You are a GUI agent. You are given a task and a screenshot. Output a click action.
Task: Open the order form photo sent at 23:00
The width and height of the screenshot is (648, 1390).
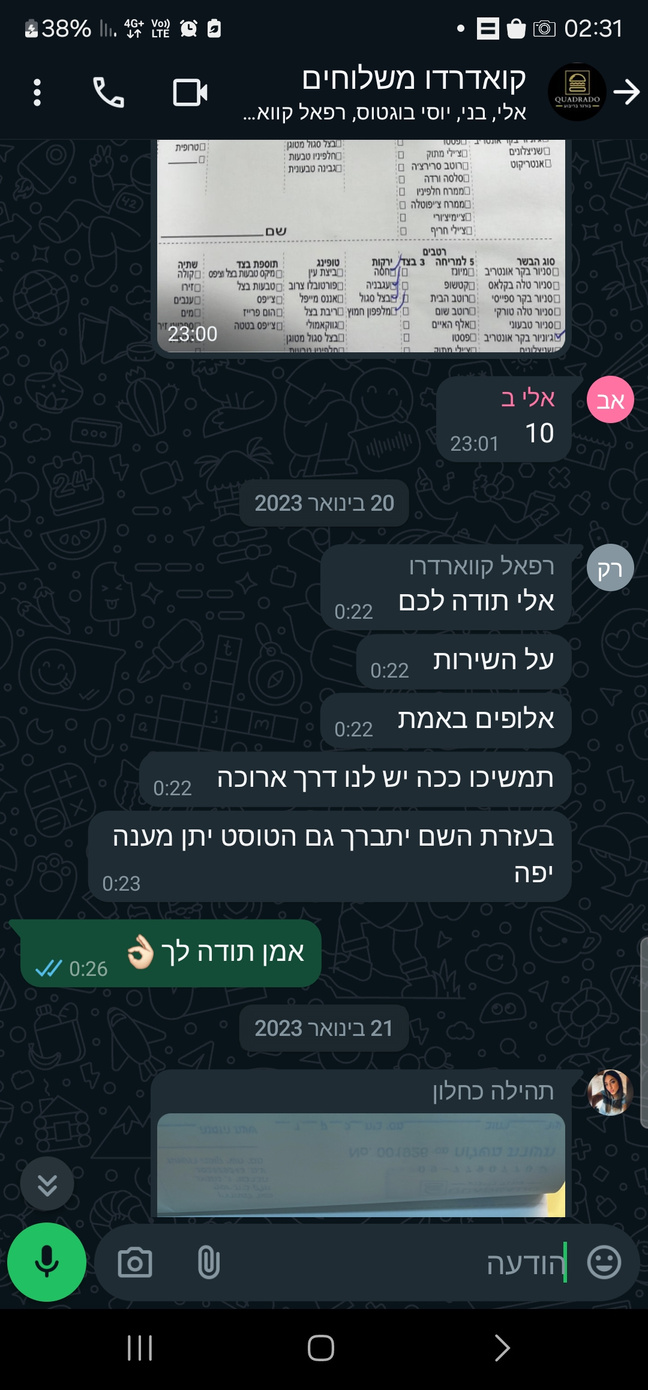coord(361,247)
